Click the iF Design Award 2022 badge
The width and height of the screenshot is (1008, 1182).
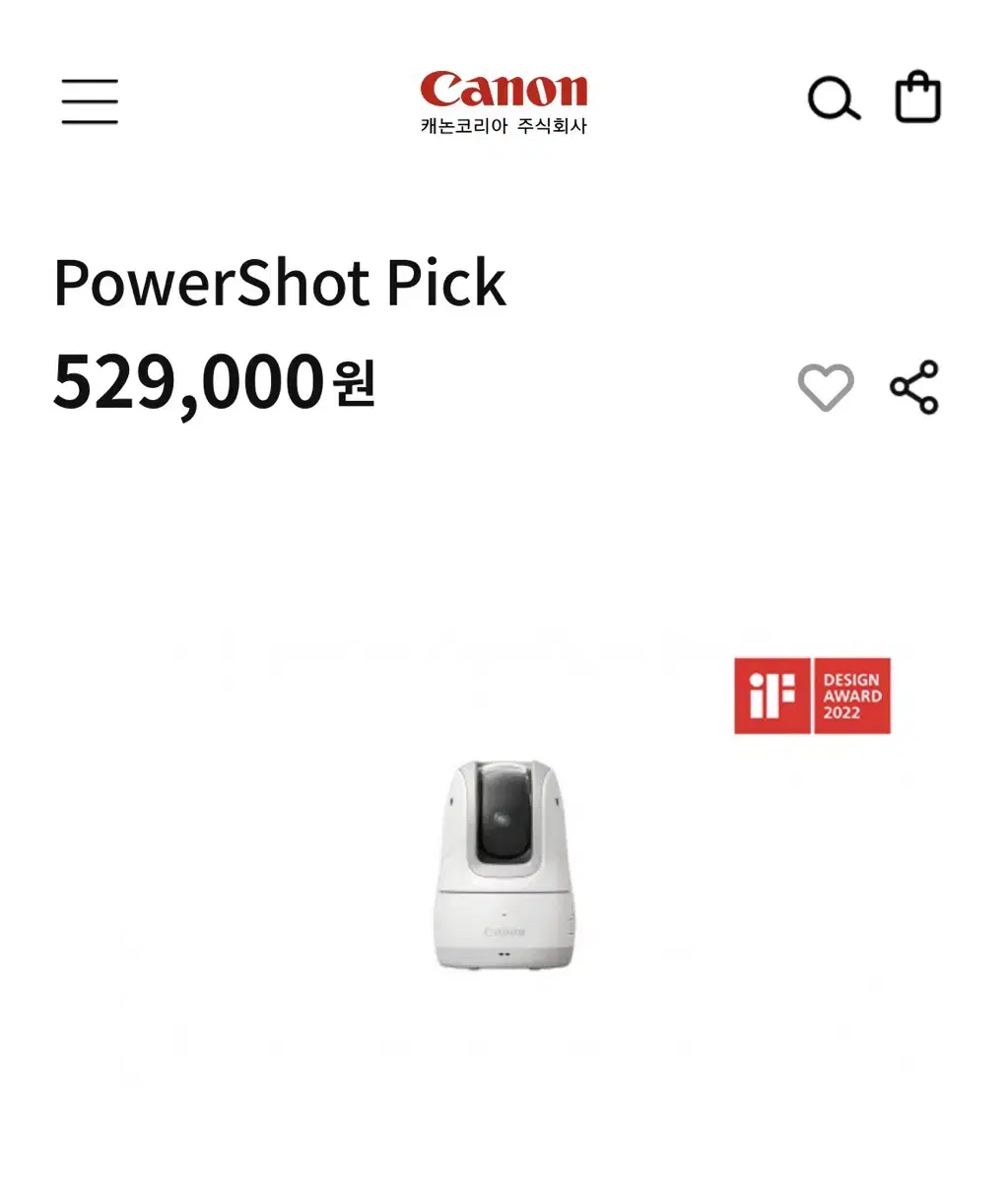click(x=811, y=694)
